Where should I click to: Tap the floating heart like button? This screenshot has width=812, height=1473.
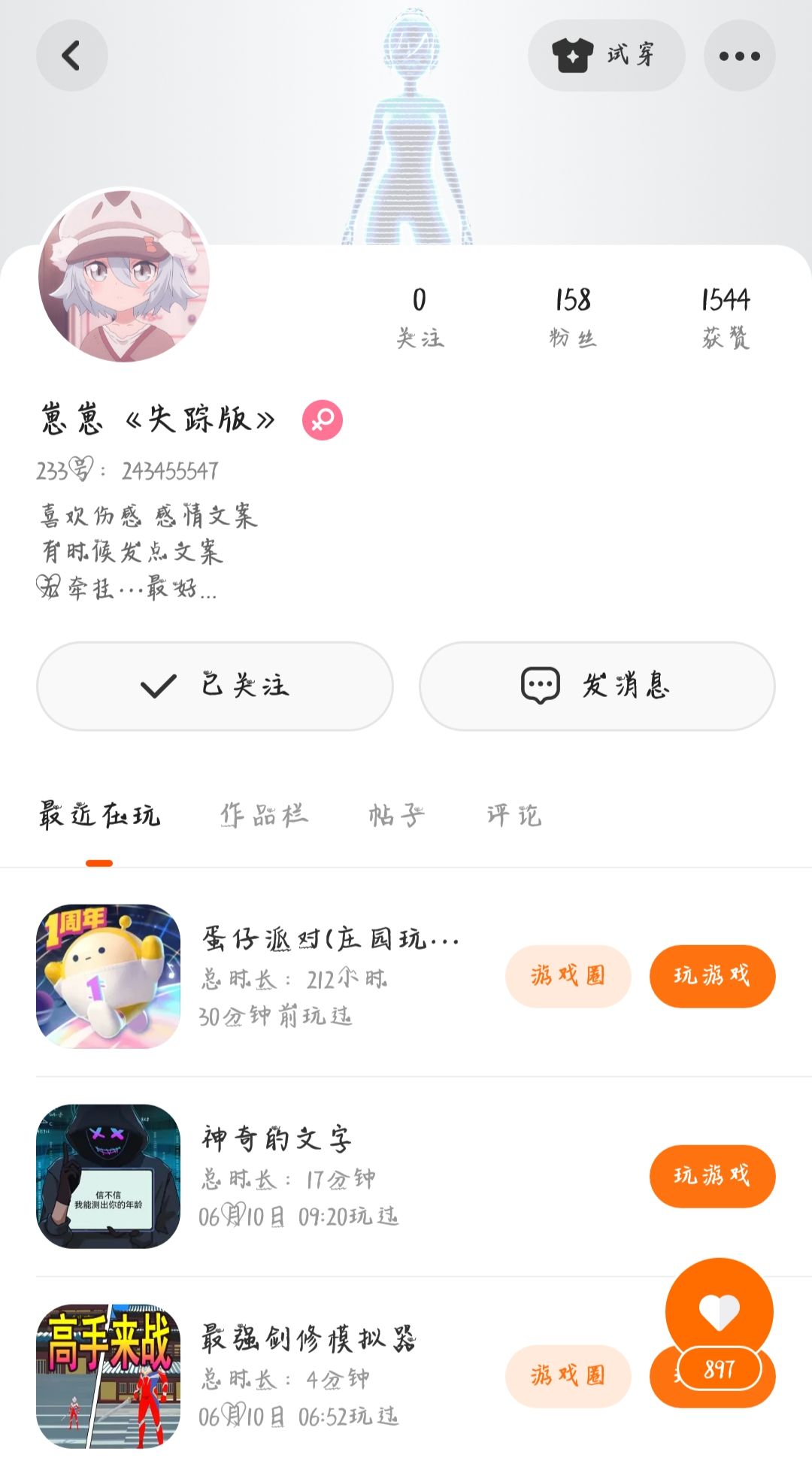click(x=720, y=1312)
